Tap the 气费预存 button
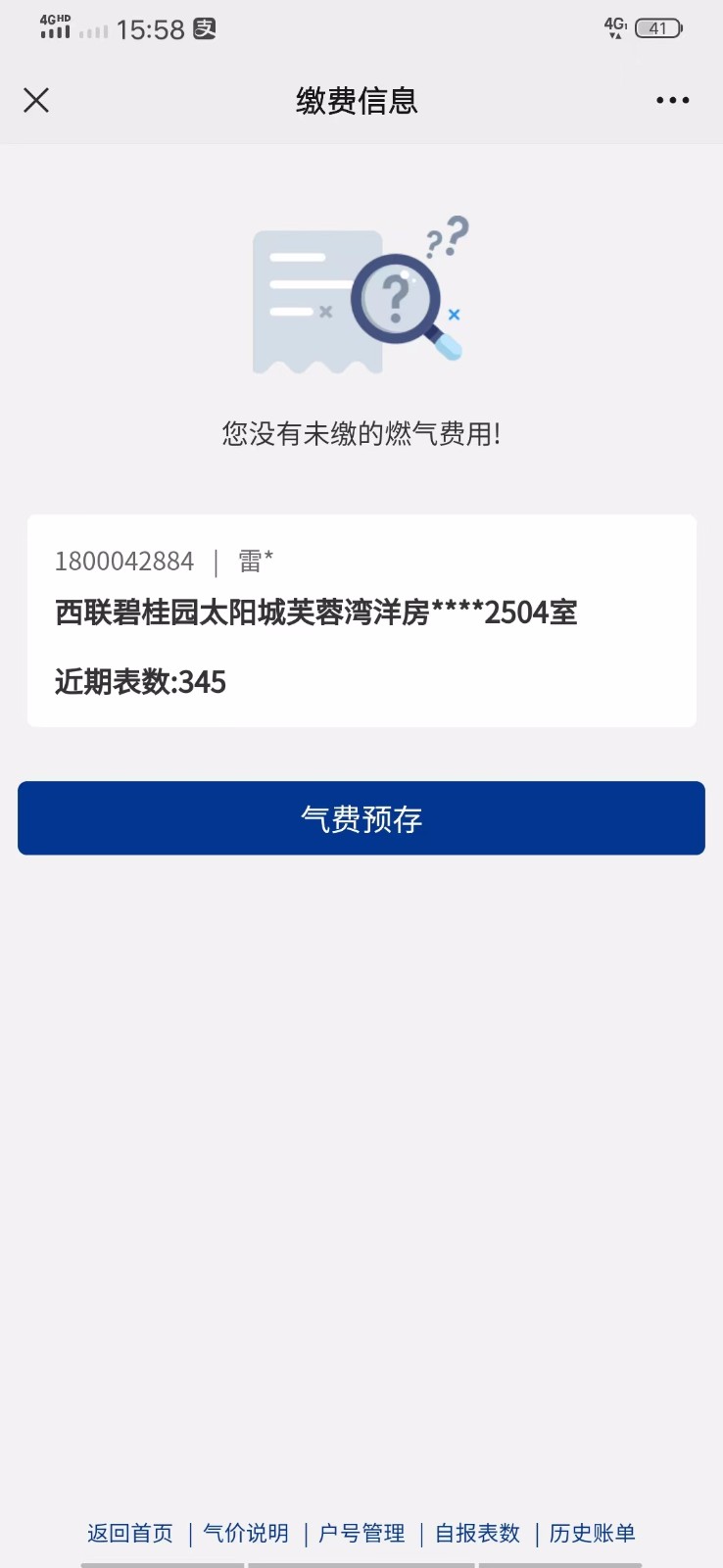 (x=361, y=818)
